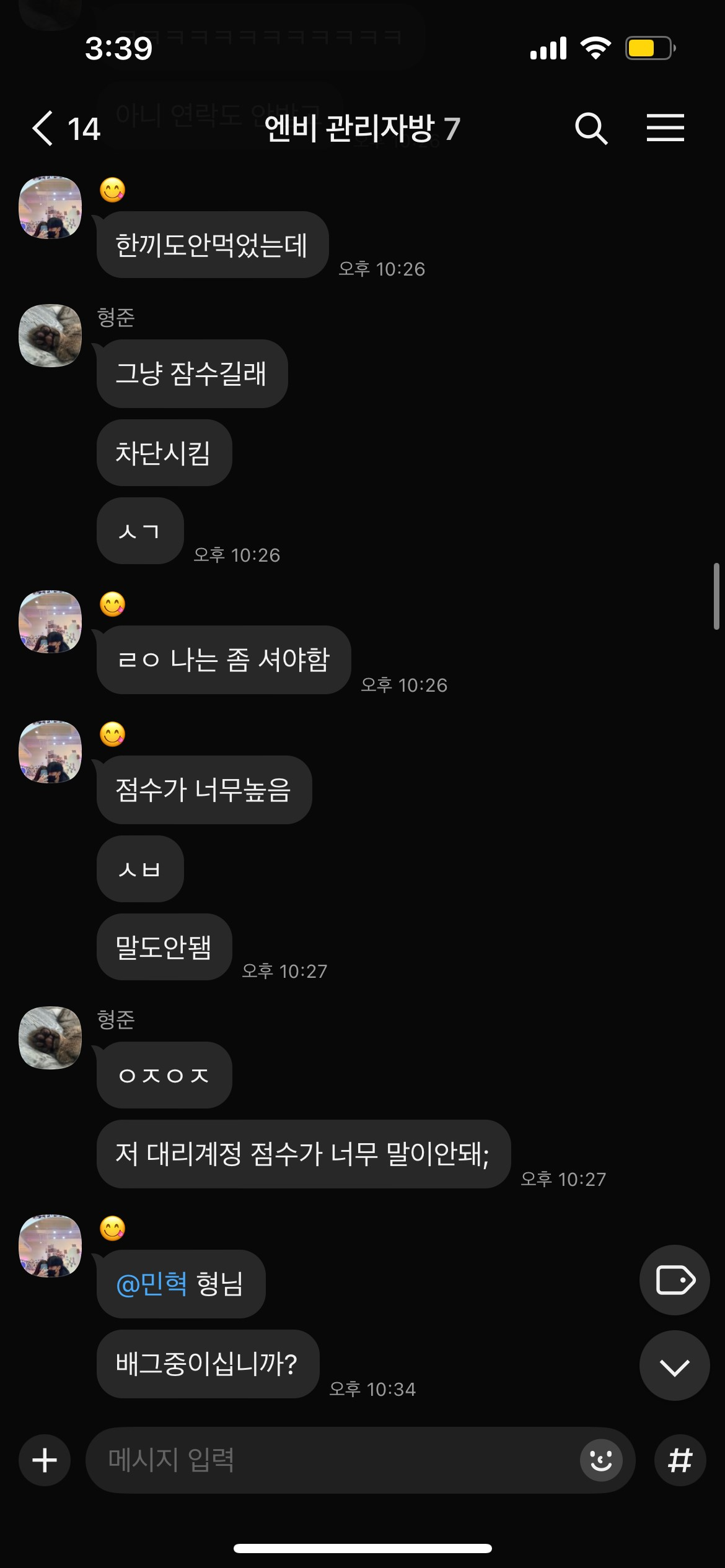The width and height of the screenshot is (725, 1568).
Task: Tap the tag-shaped floating button
Action: 674,1279
